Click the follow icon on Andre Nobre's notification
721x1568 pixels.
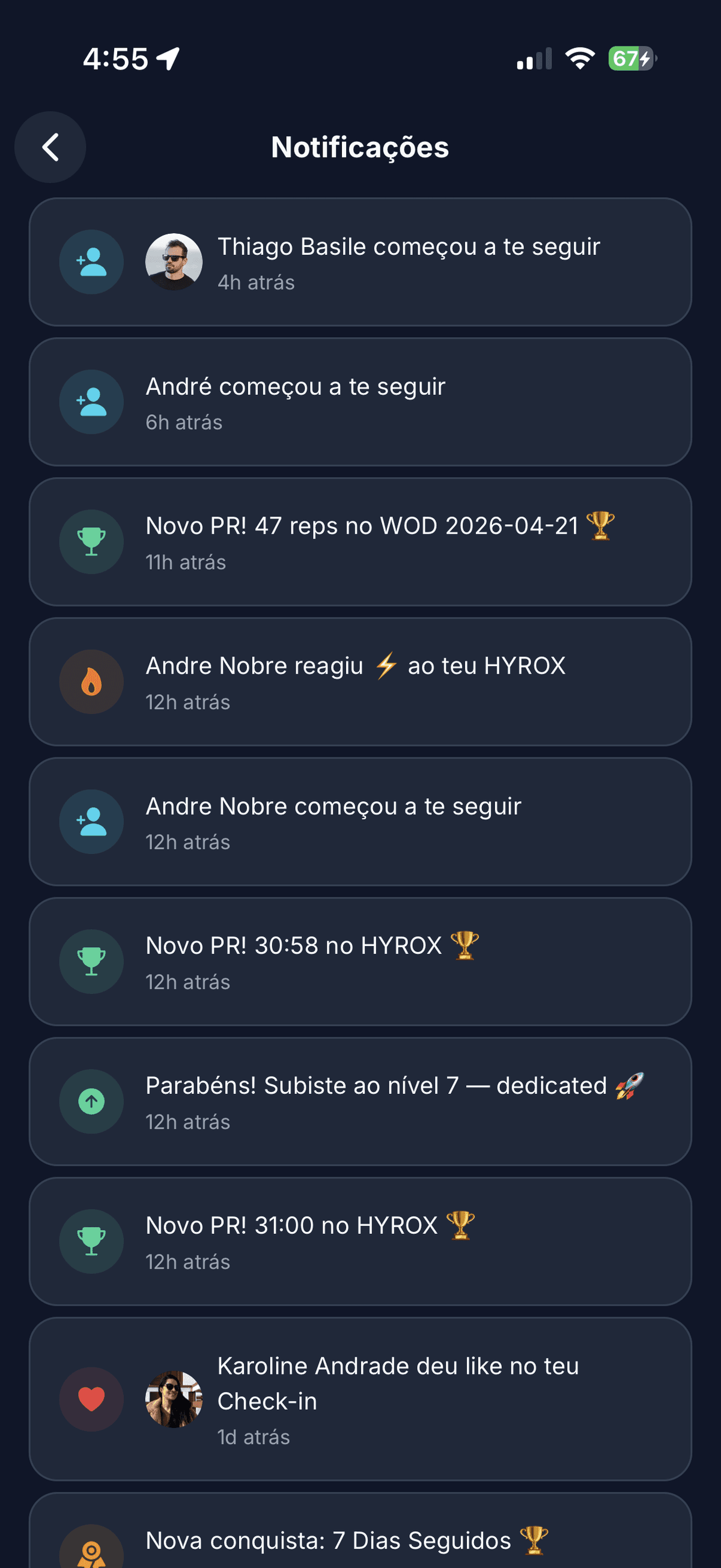[x=91, y=821]
